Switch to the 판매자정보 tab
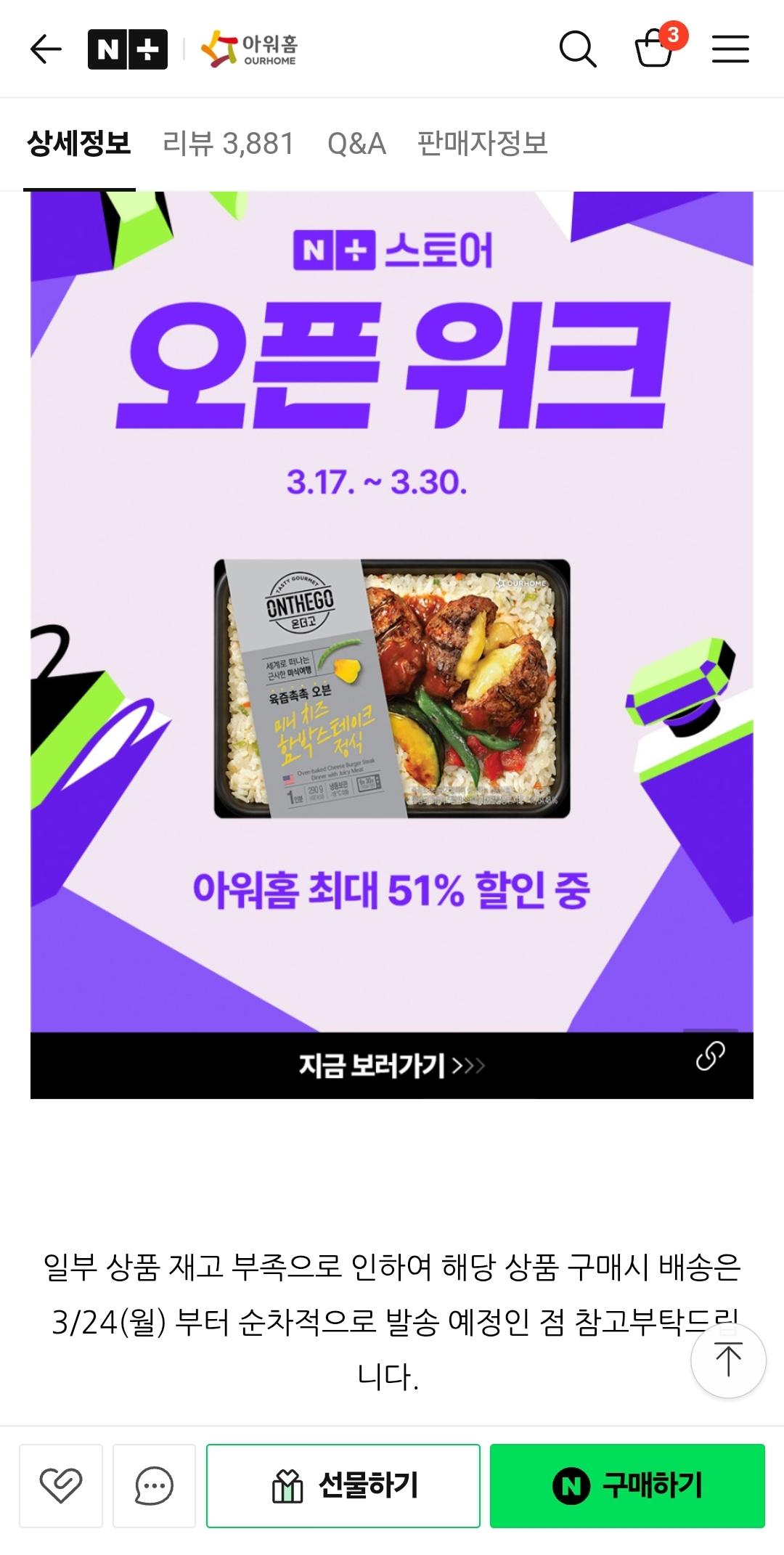Viewport: 784px width, 1555px height. (x=482, y=143)
